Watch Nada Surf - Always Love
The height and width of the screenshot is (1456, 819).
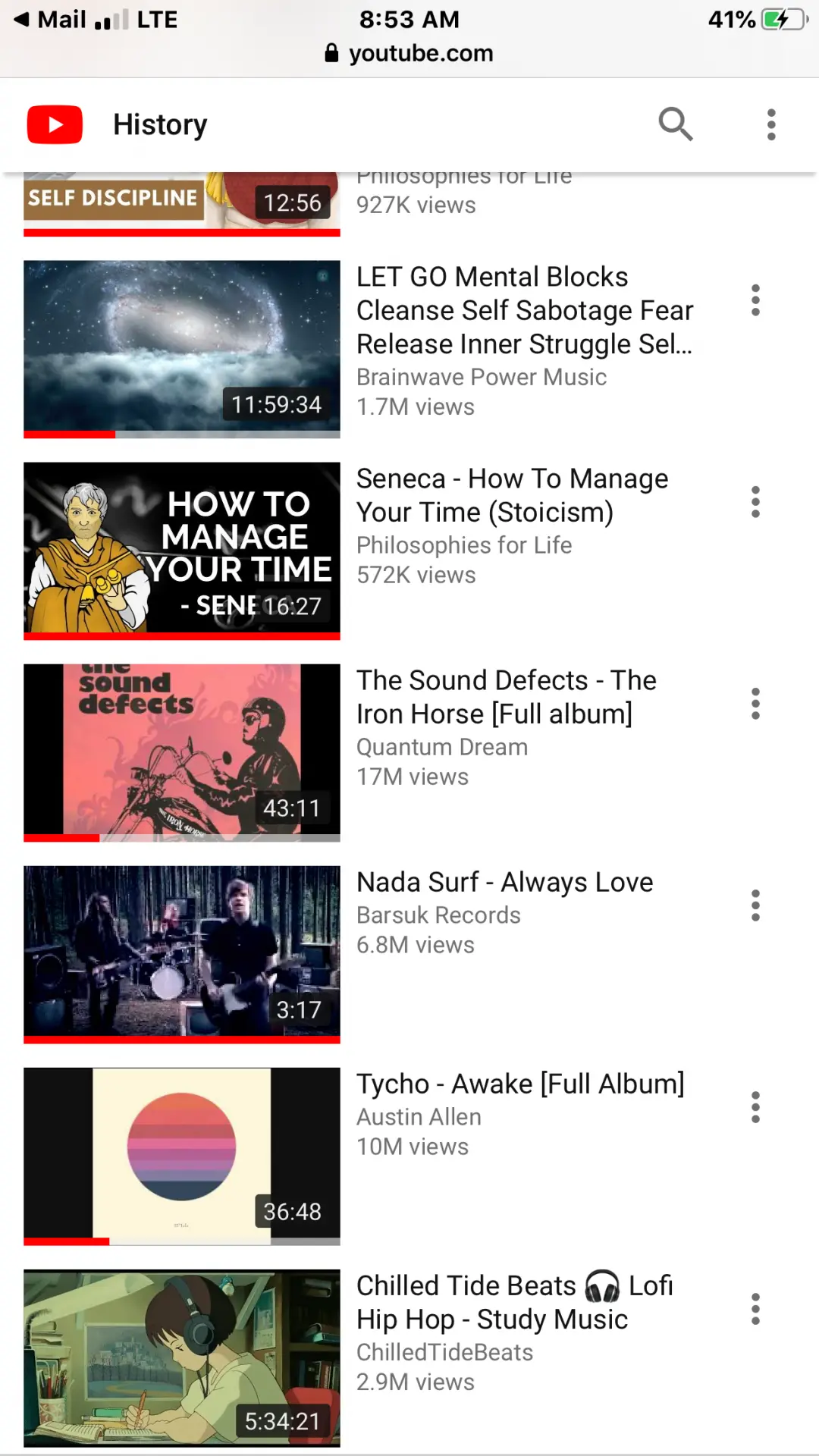(182, 952)
